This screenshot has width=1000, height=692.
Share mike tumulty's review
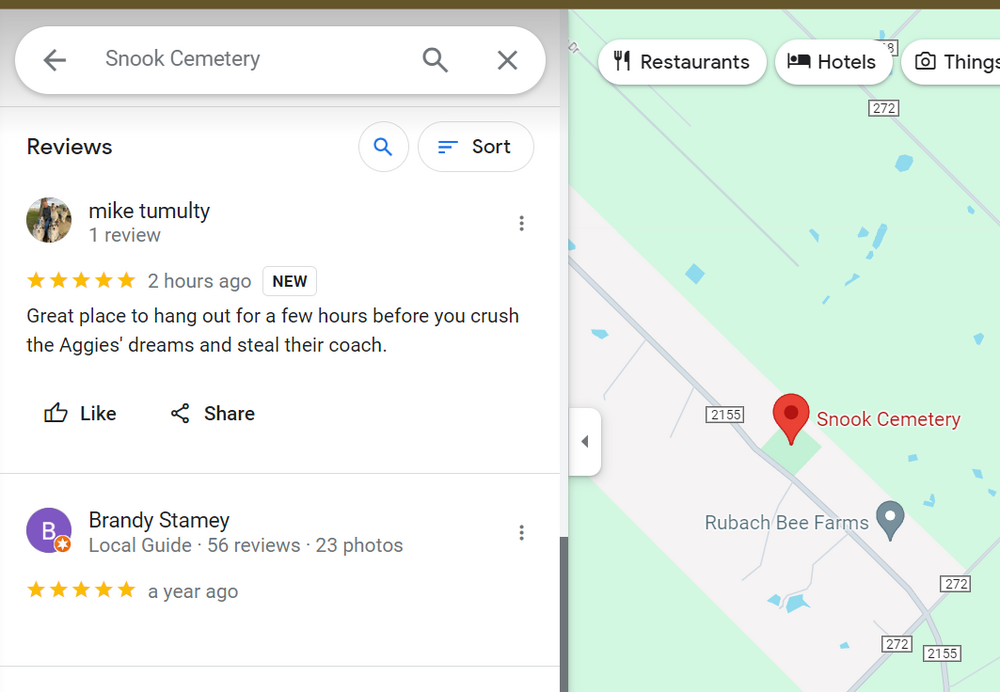212,413
